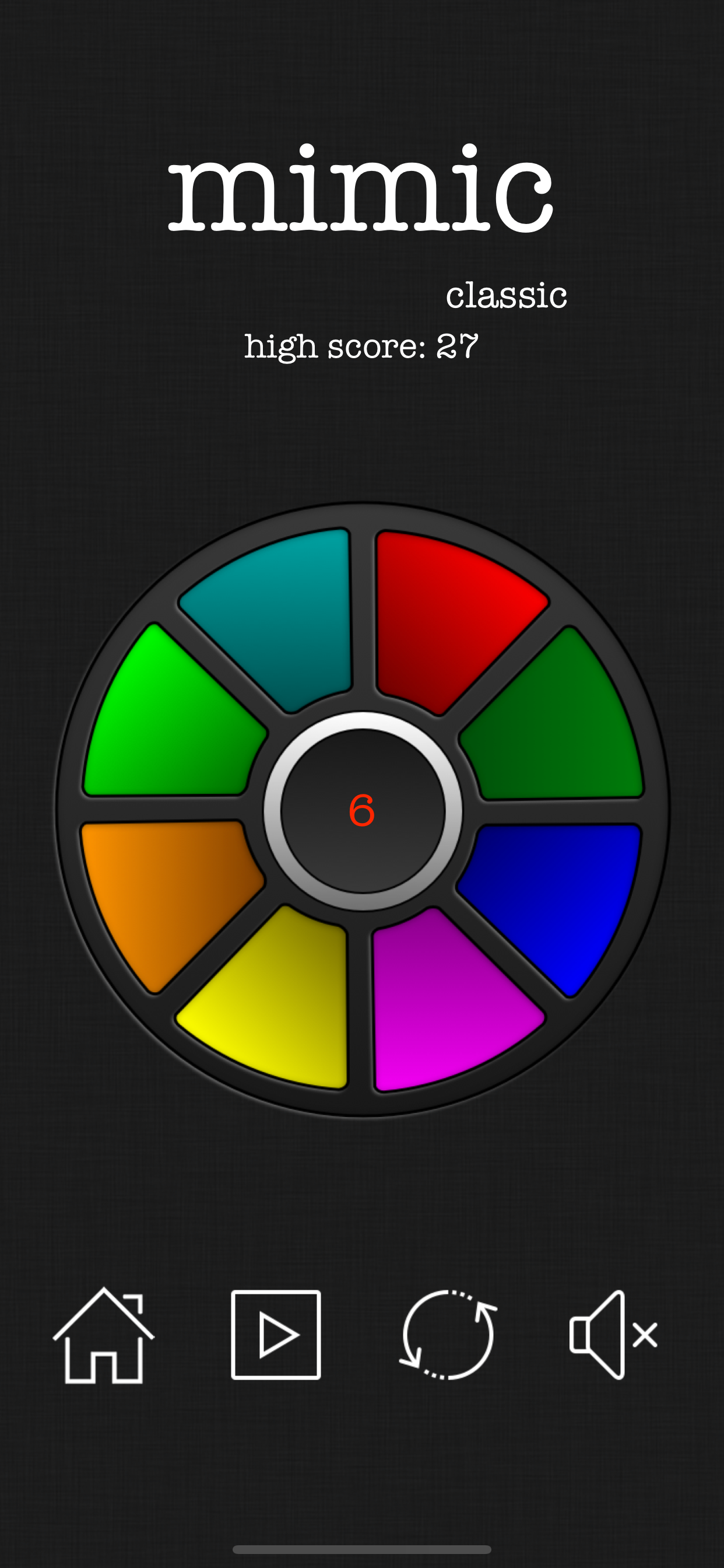
Task: Toggle the muted sound speaker icon
Action: pyautogui.click(x=613, y=1334)
